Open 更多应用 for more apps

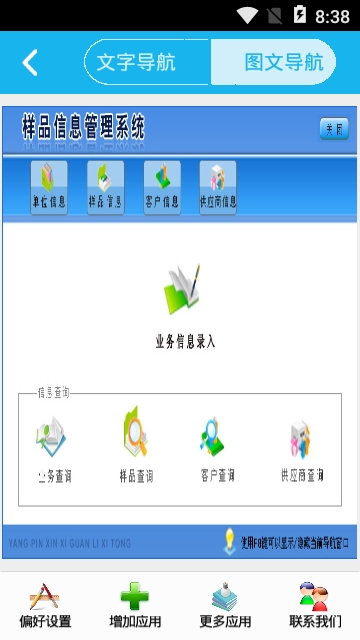point(225,605)
